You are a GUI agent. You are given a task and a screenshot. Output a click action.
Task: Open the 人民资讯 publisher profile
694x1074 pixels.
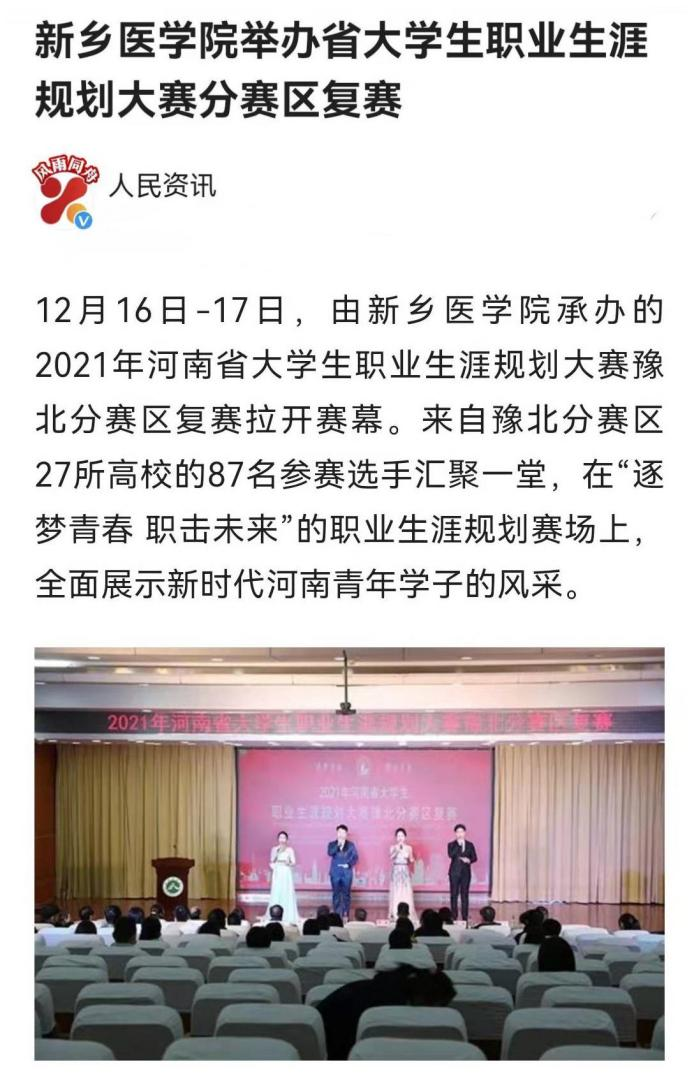pyautogui.click(x=161, y=186)
